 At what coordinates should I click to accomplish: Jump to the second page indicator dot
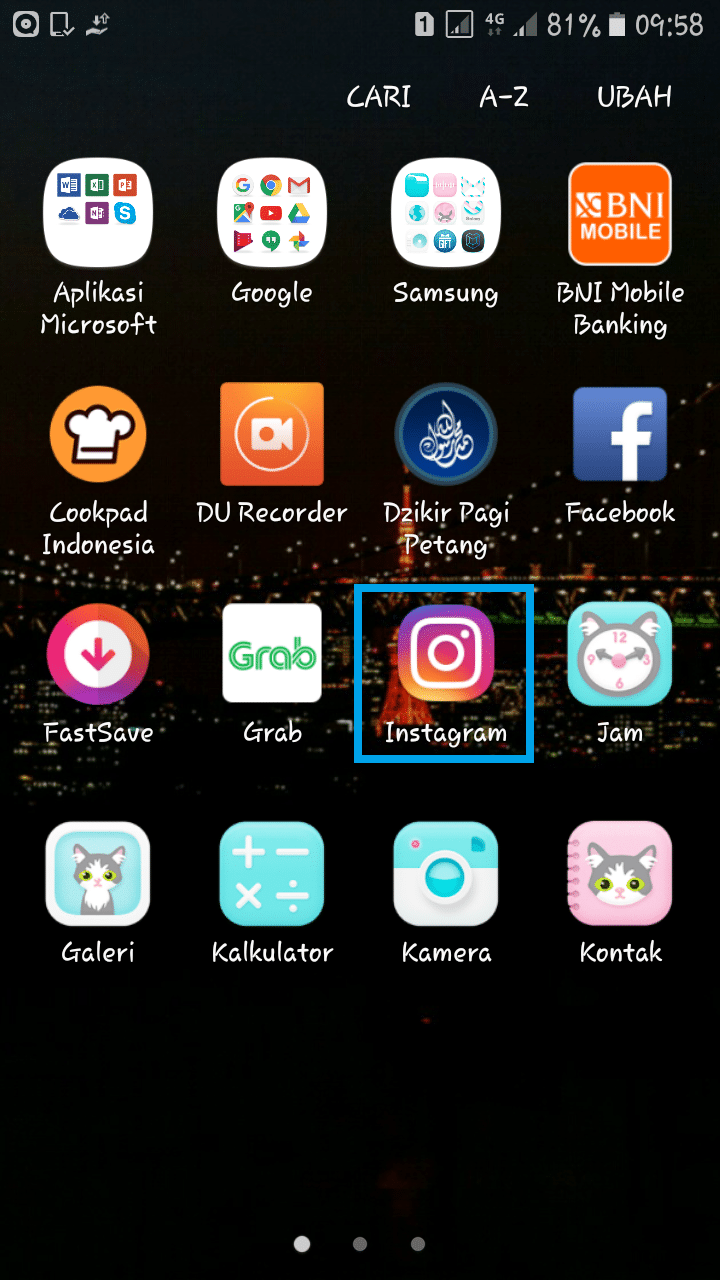coord(360,1244)
